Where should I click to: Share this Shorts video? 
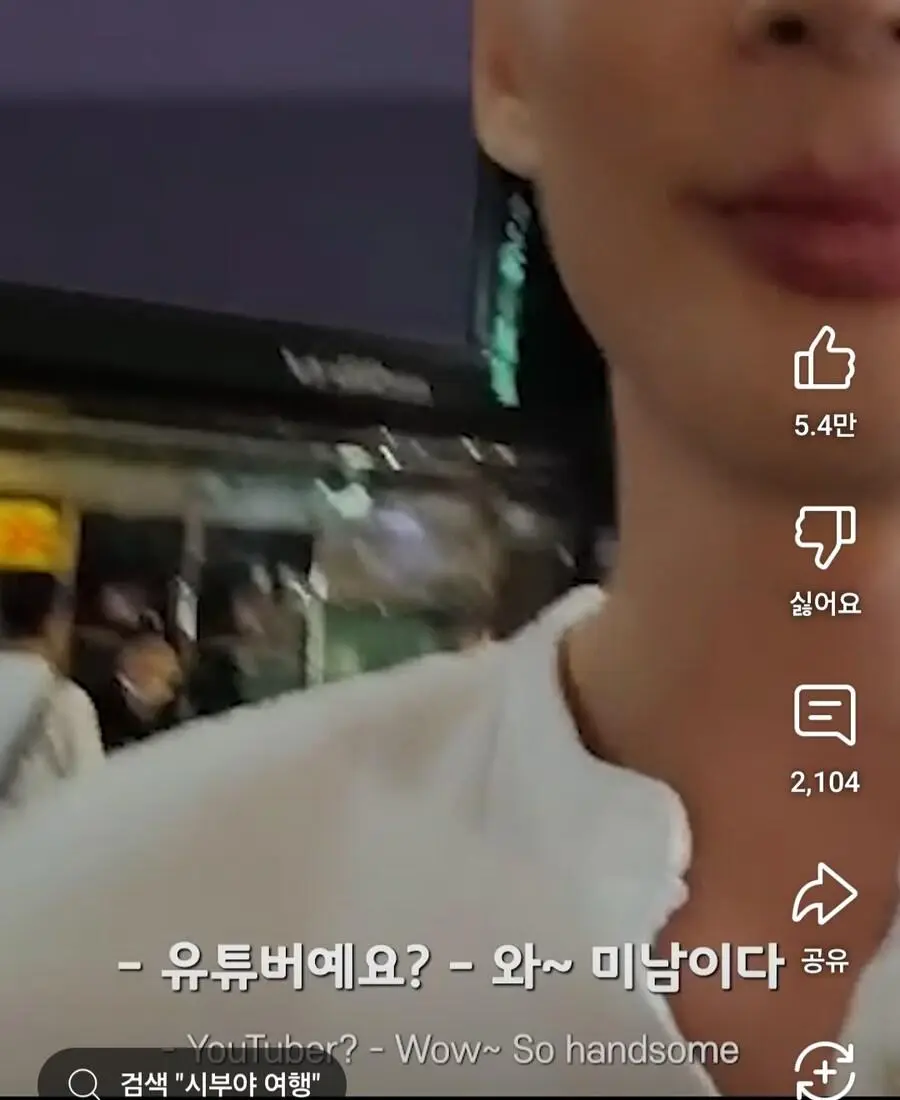[x=824, y=895]
